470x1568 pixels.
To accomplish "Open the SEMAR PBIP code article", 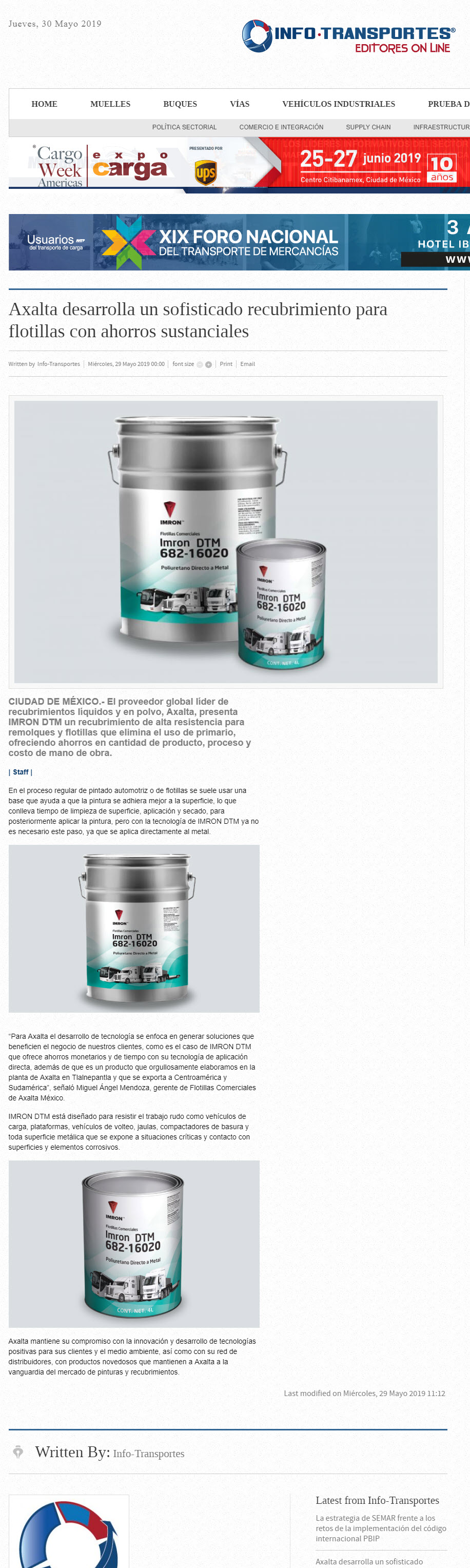I will [381, 1528].
